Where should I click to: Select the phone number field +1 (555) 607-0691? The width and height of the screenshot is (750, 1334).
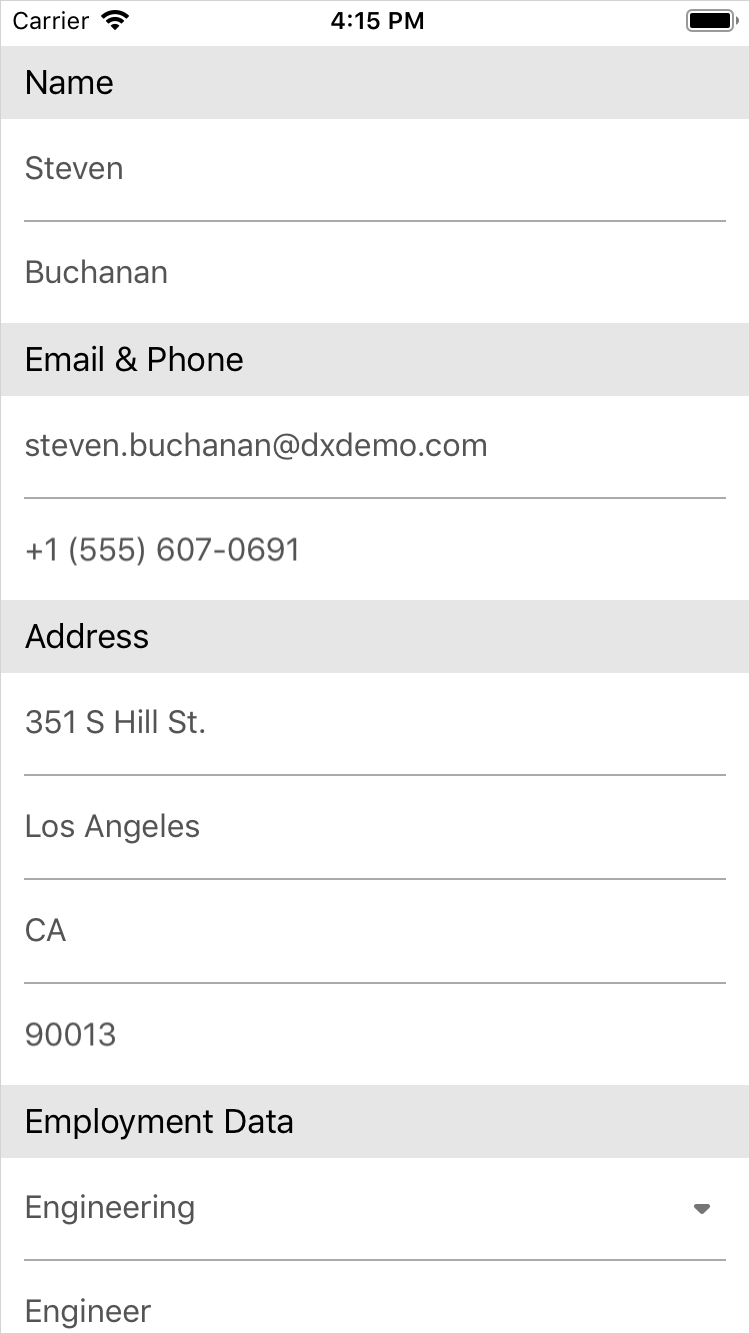(374, 550)
